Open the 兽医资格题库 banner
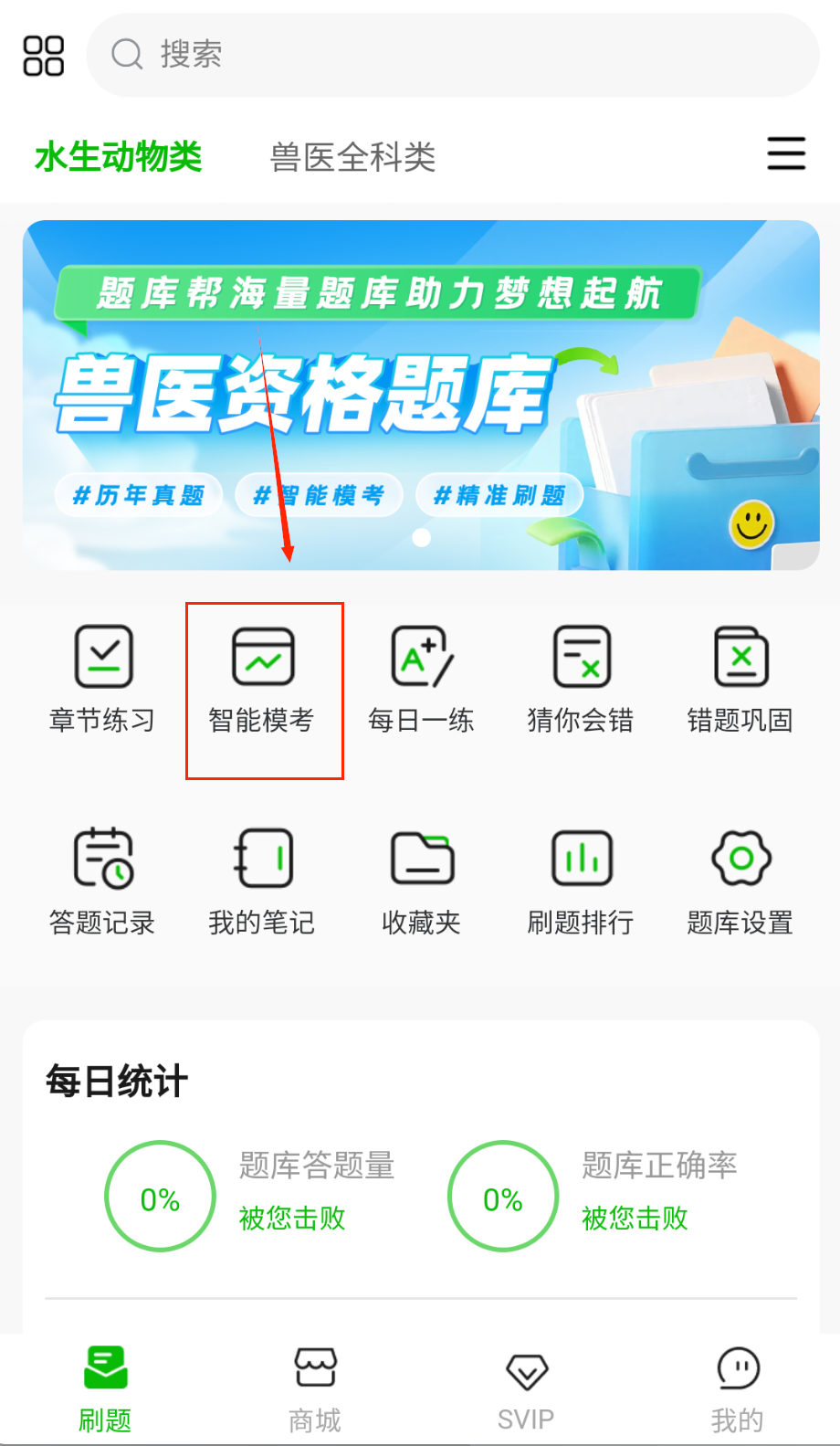The height and width of the screenshot is (1446, 840). point(421,395)
